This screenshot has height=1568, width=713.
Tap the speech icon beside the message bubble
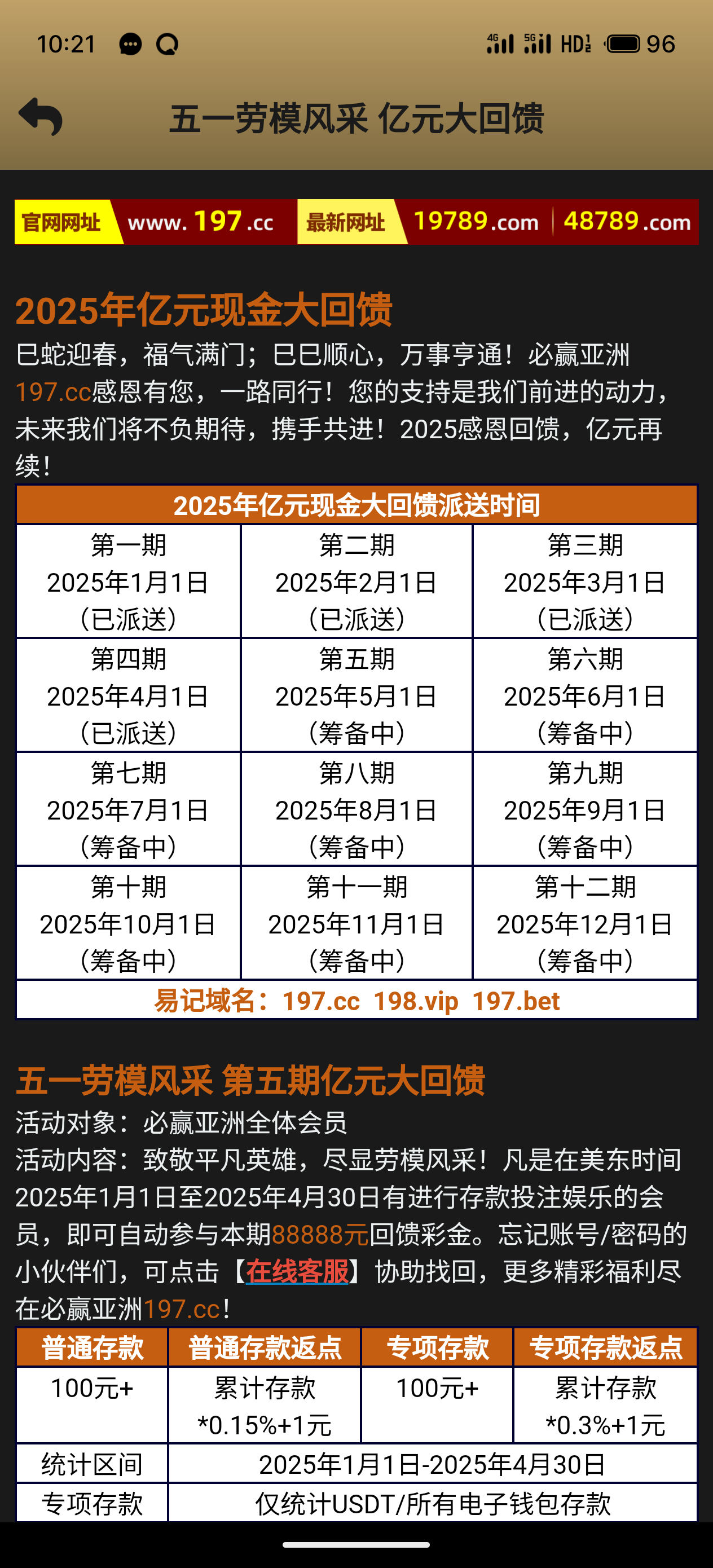(169, 44)
